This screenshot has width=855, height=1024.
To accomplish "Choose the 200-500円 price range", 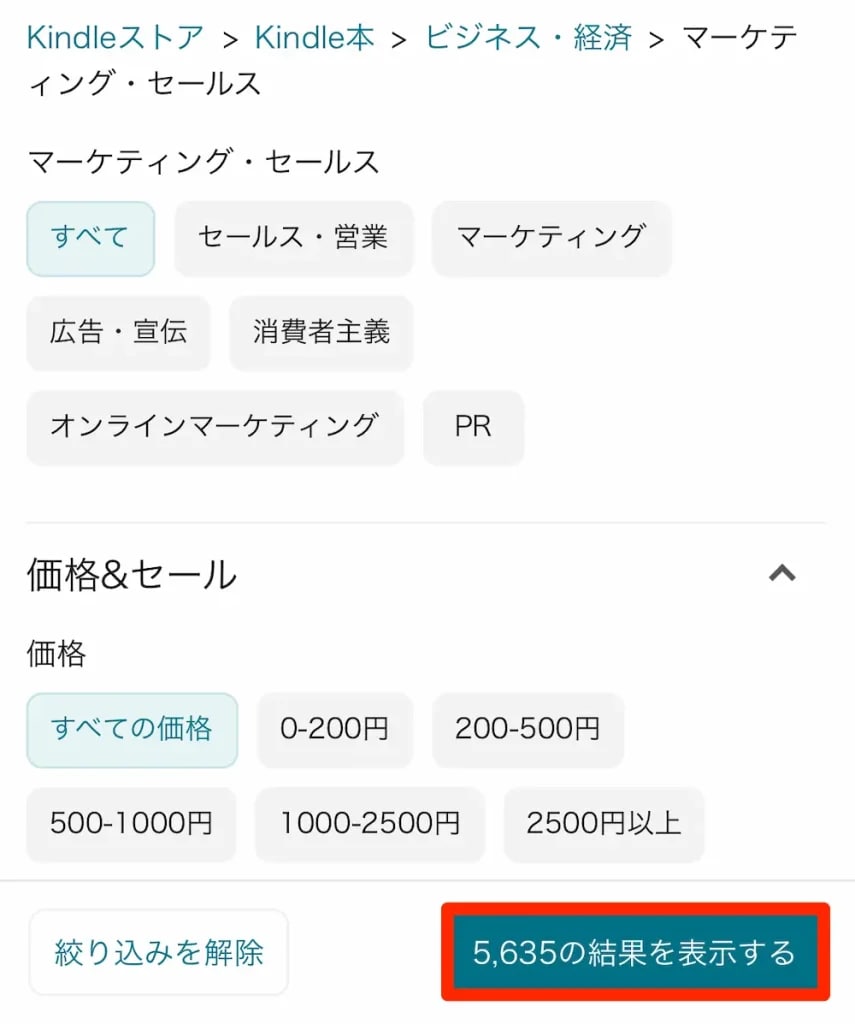I will click(x=528, y=730).
